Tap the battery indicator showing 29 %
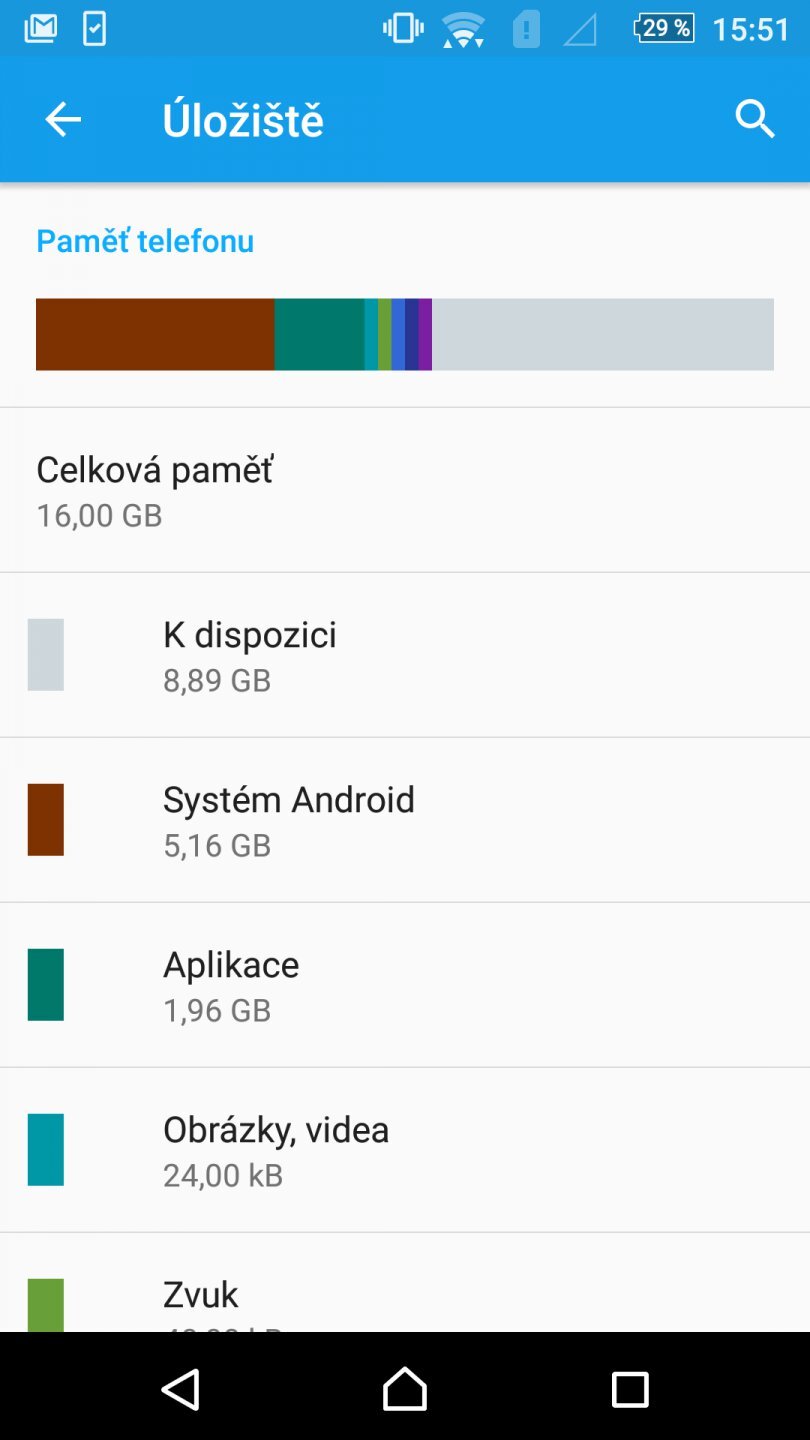 663,28
